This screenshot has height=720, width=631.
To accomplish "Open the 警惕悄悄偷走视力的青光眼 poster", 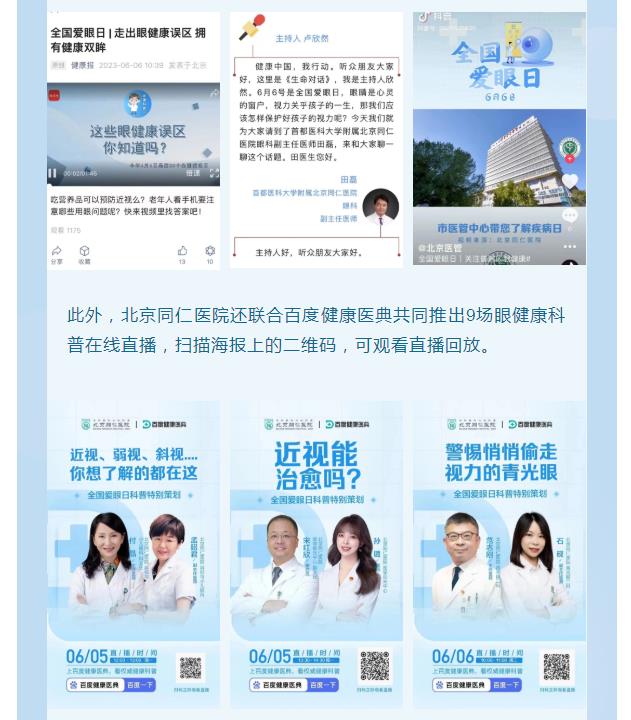I will (x=499, y=555).
